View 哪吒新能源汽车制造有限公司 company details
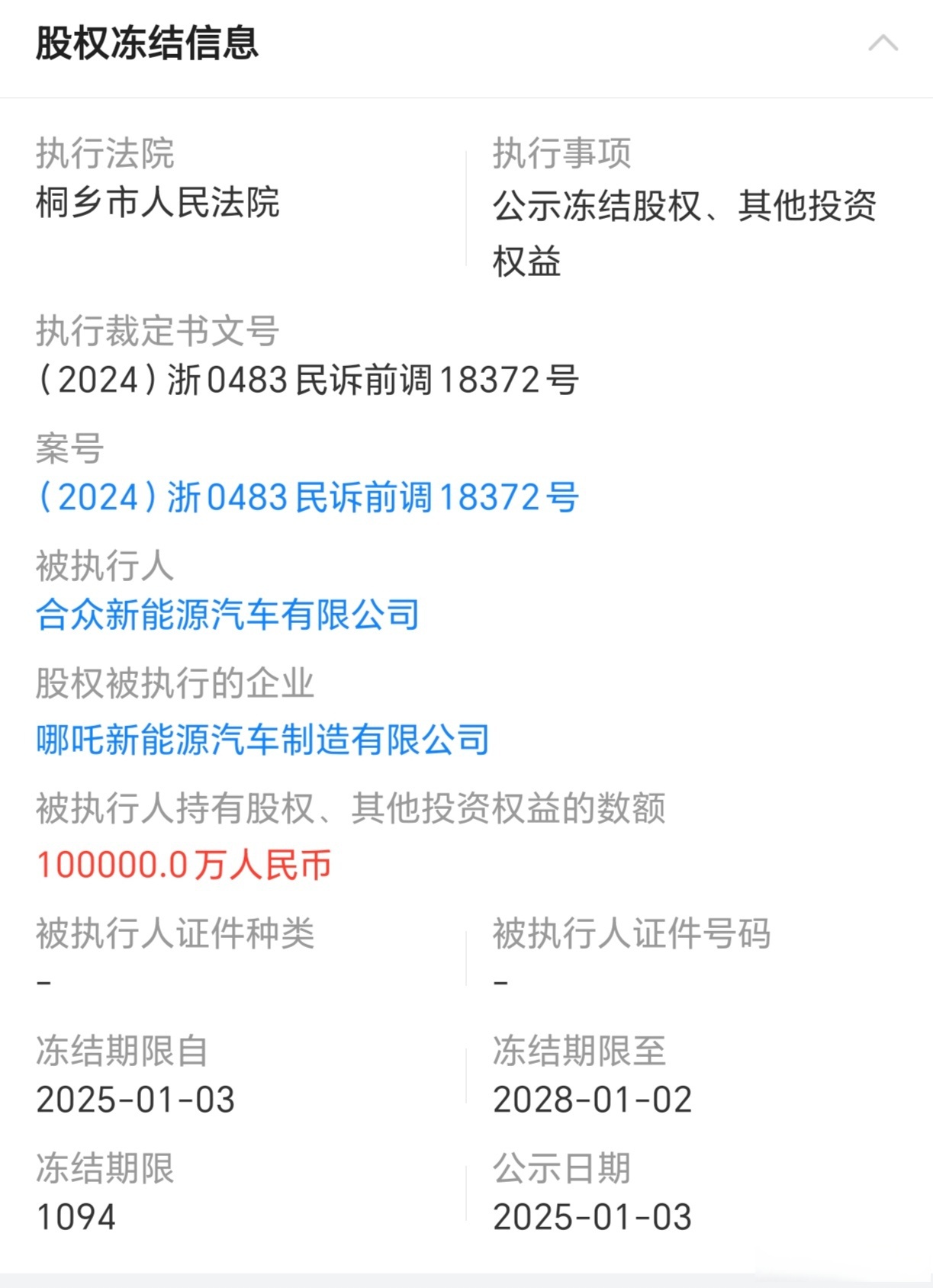 (263, 738)
